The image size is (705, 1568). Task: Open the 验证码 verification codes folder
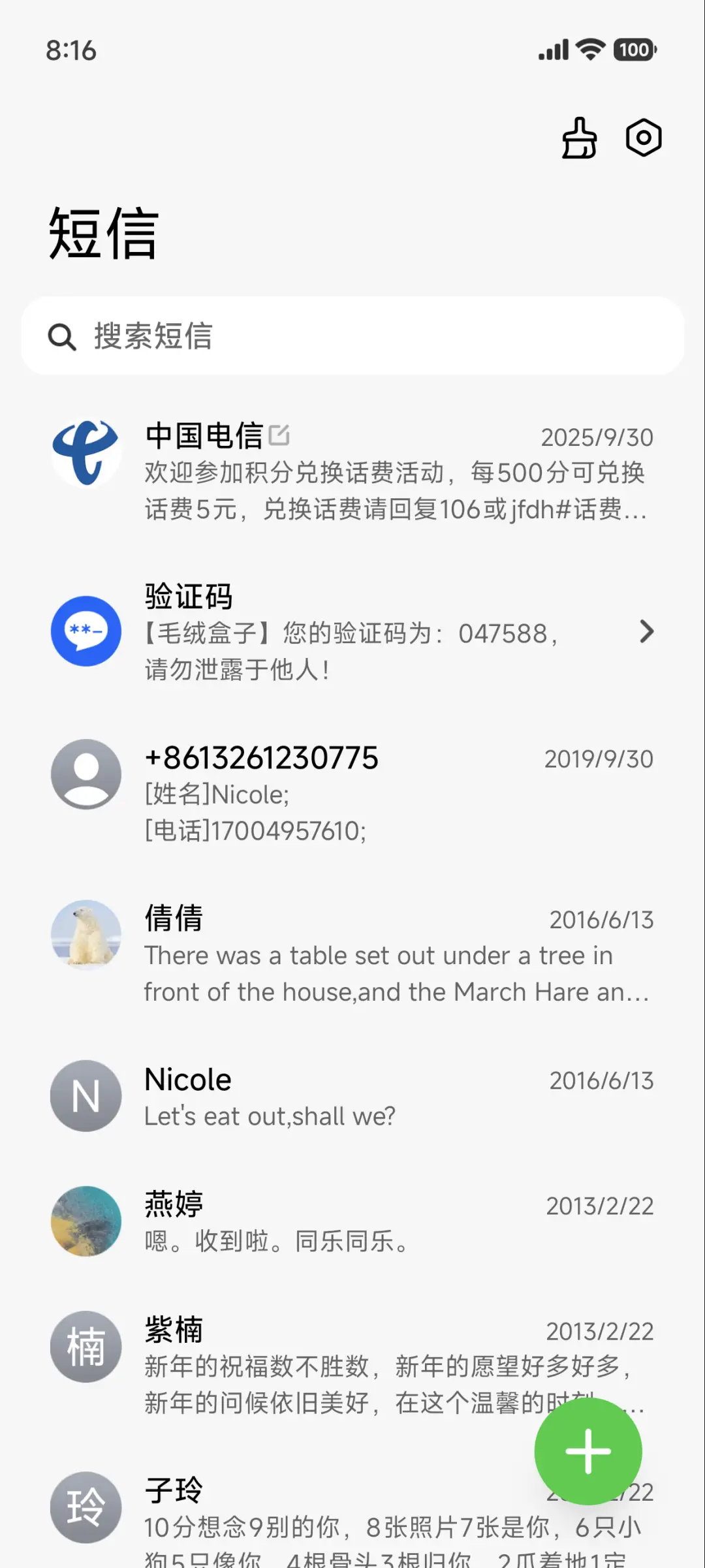pos(352,632)
